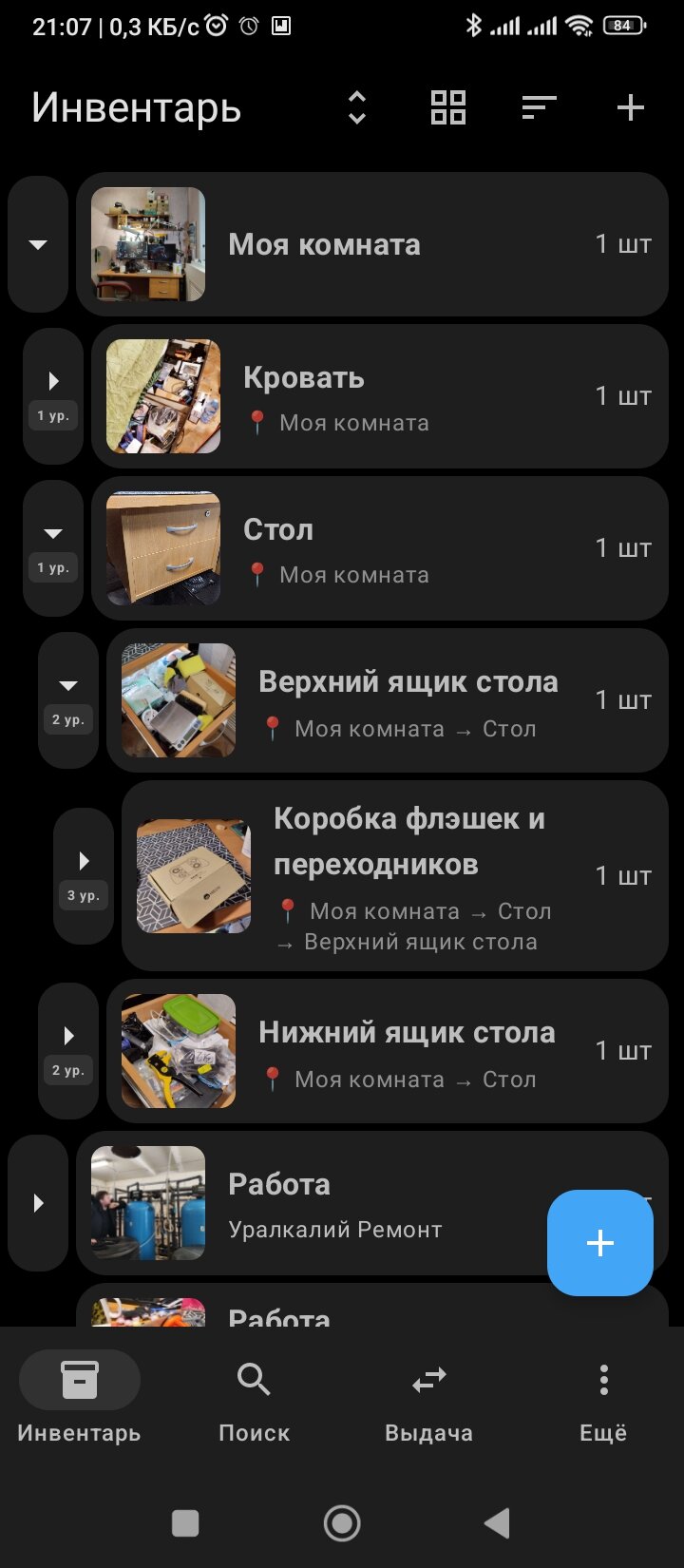Tap the plus icon in top bar
684x1568 pixels.
point(630,107)
